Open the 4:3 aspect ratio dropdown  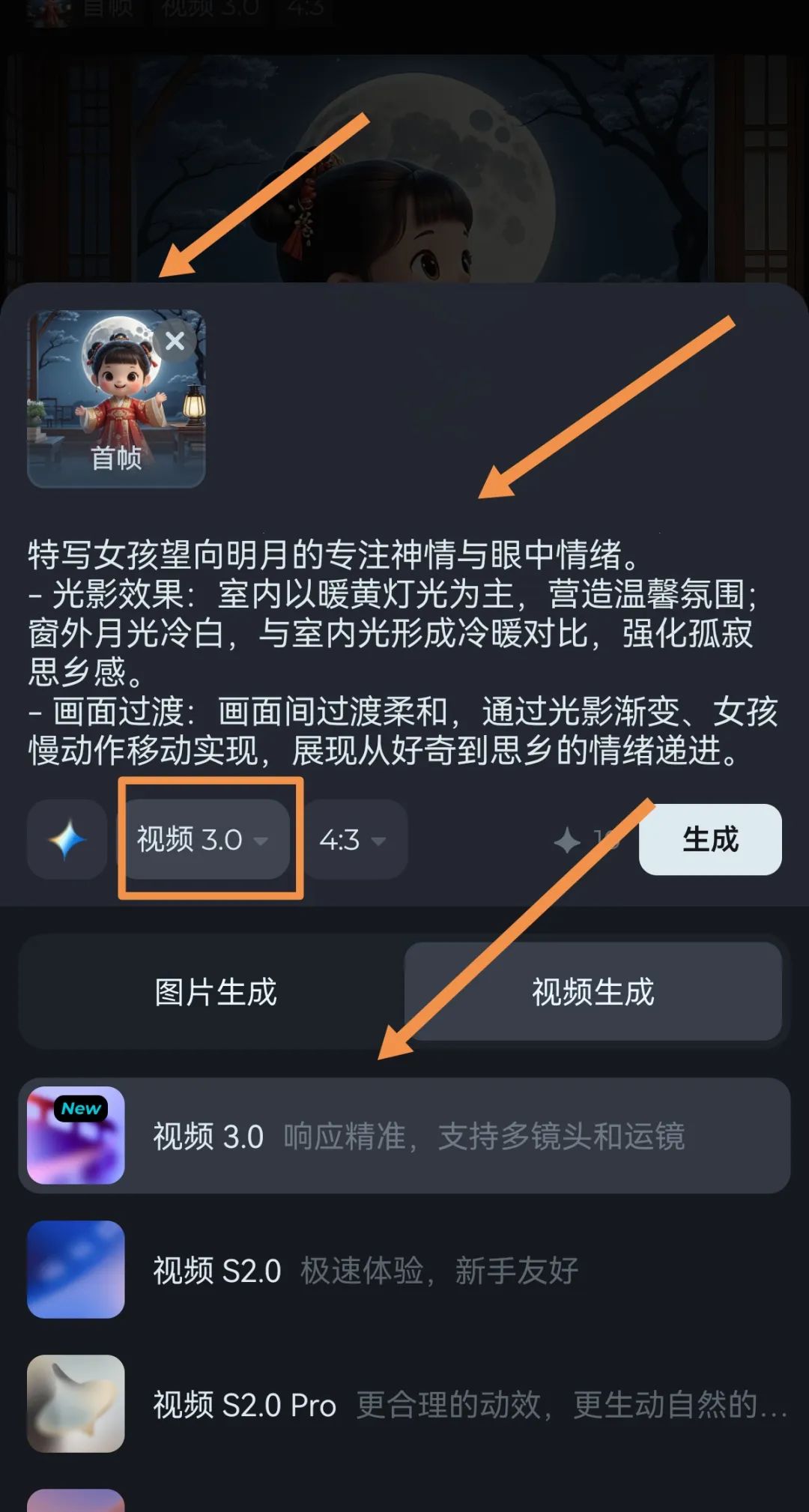tap(354, 840)
